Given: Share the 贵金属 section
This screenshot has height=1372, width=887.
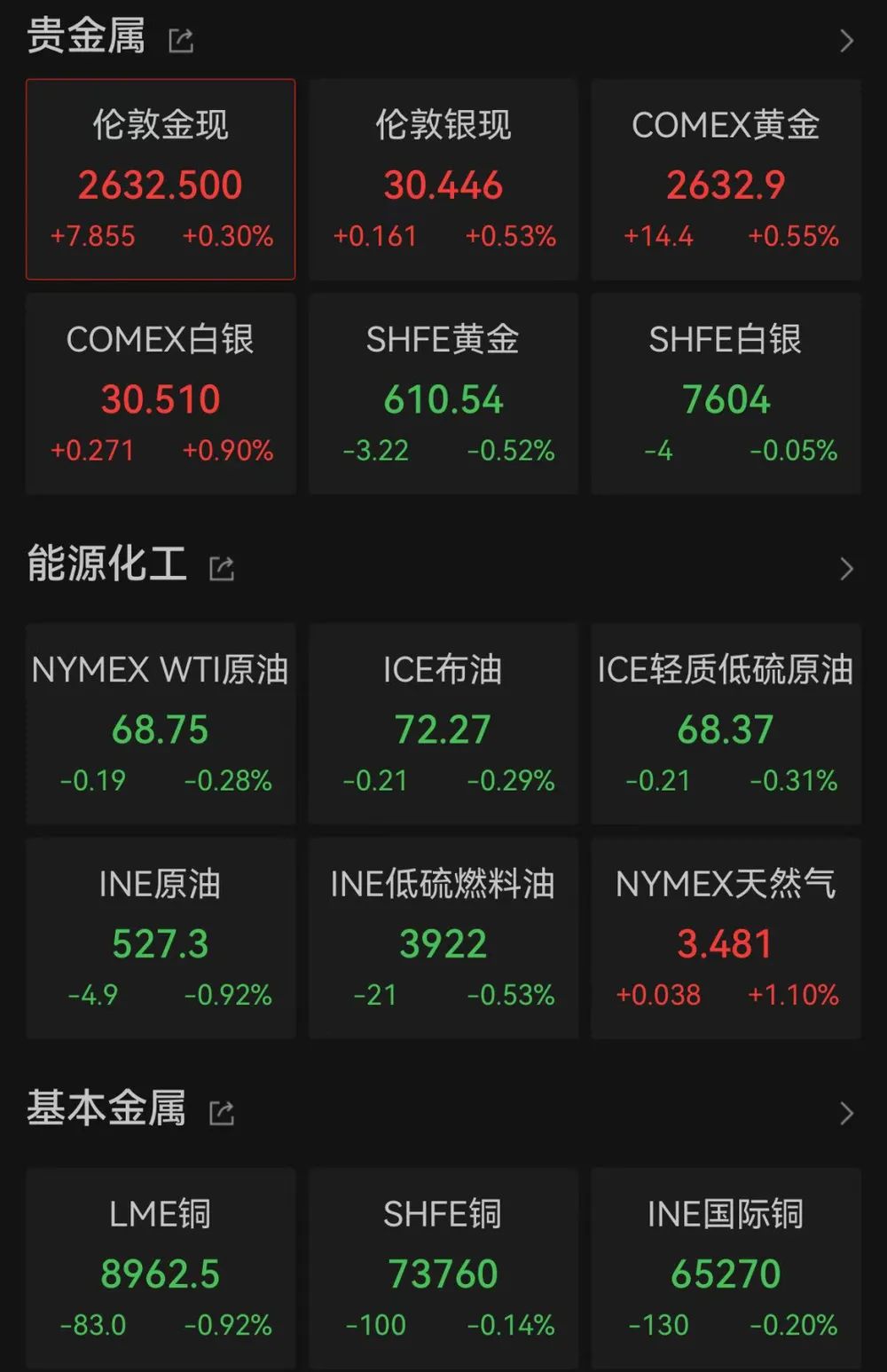Looking at the screenshot, I should (181, 40).
